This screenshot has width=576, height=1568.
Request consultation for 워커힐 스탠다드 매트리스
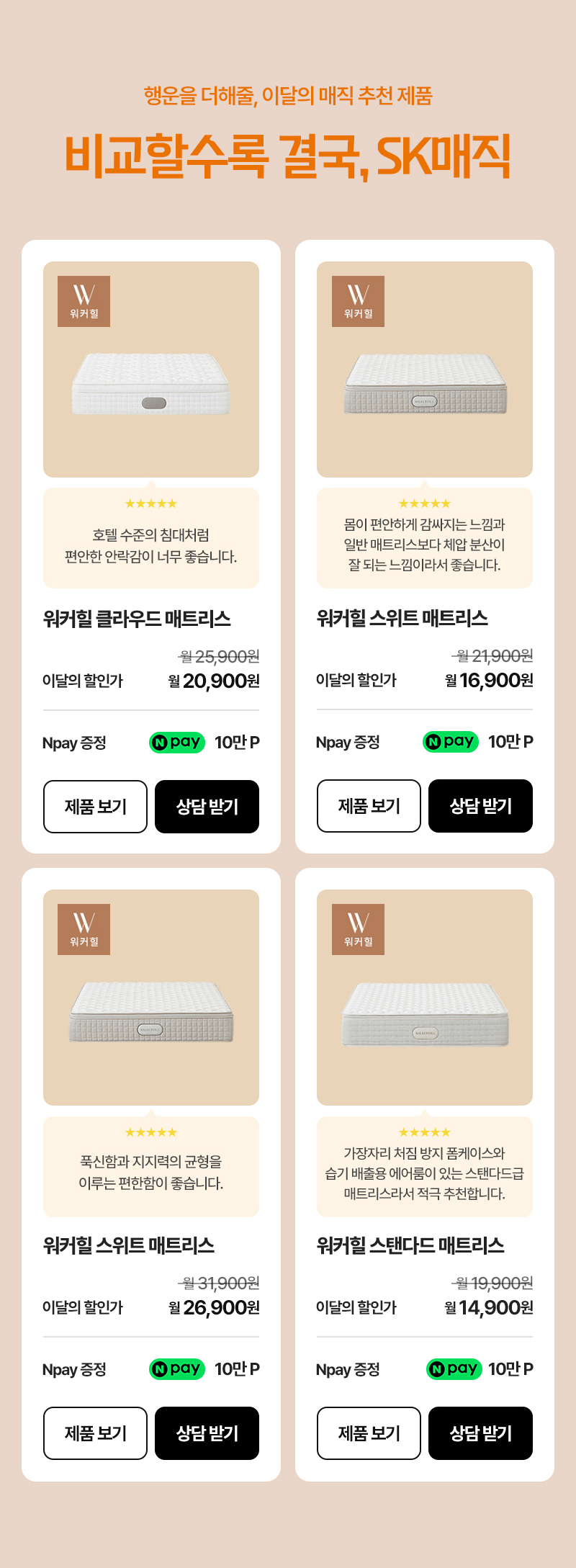coord(480,1433)
